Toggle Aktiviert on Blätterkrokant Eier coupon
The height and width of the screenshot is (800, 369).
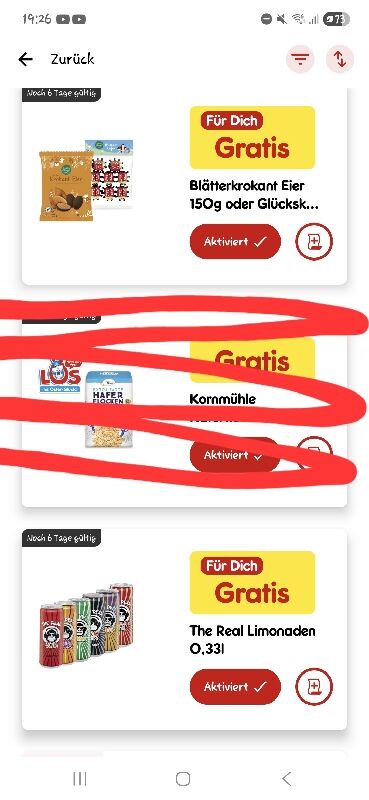[x=235, y=242]
